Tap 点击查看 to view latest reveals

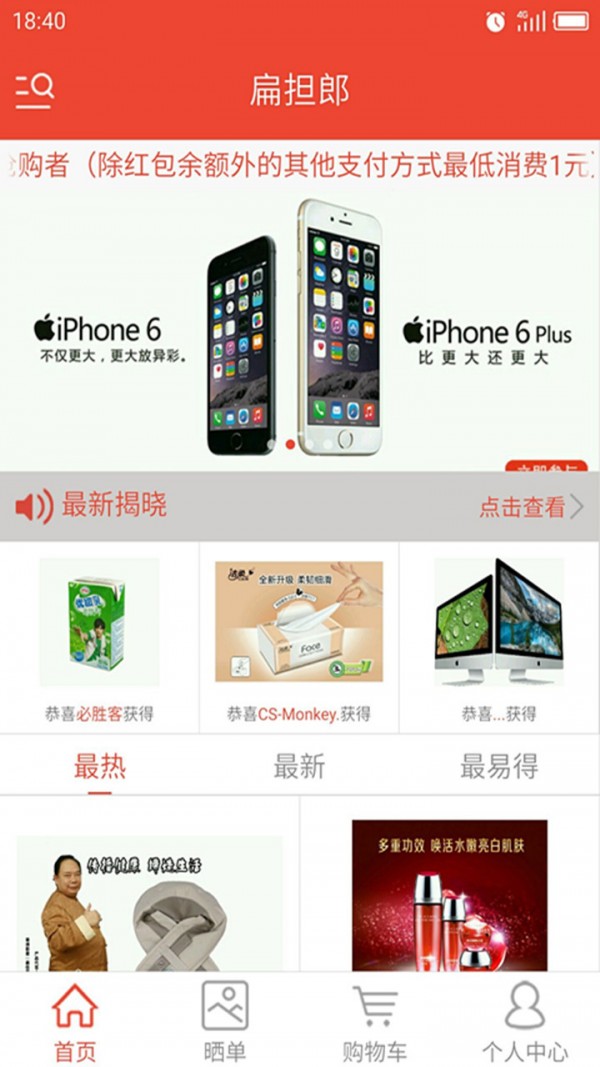point(530,507)
